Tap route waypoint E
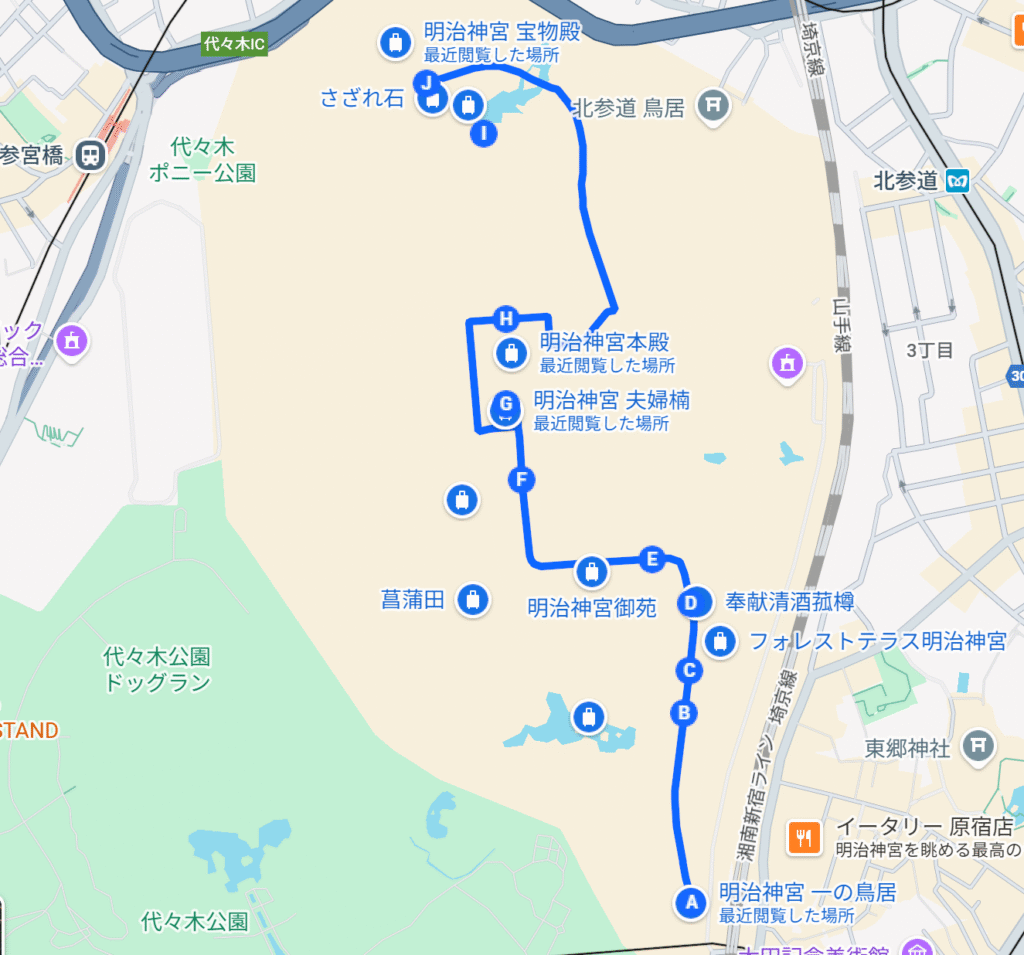Viewport: 1024px width, 955px height. tap(652, 559)
